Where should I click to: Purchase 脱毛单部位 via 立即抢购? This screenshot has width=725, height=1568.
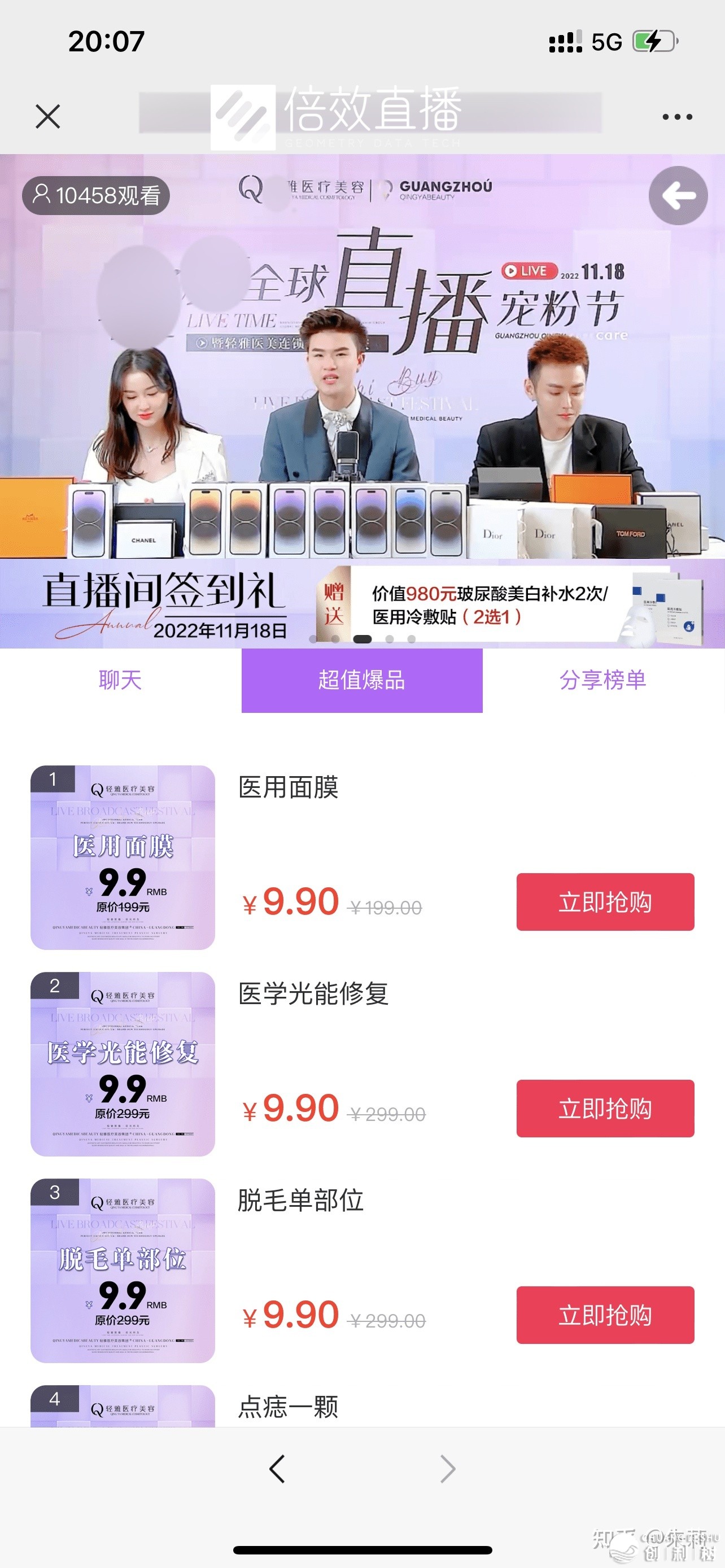pos(605,1315)
